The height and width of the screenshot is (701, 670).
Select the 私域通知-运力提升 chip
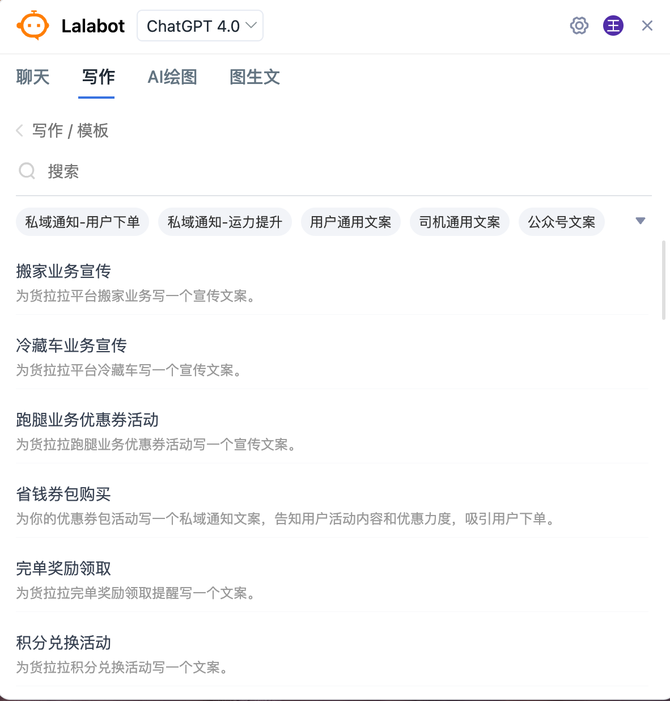(x=225, y=222)
